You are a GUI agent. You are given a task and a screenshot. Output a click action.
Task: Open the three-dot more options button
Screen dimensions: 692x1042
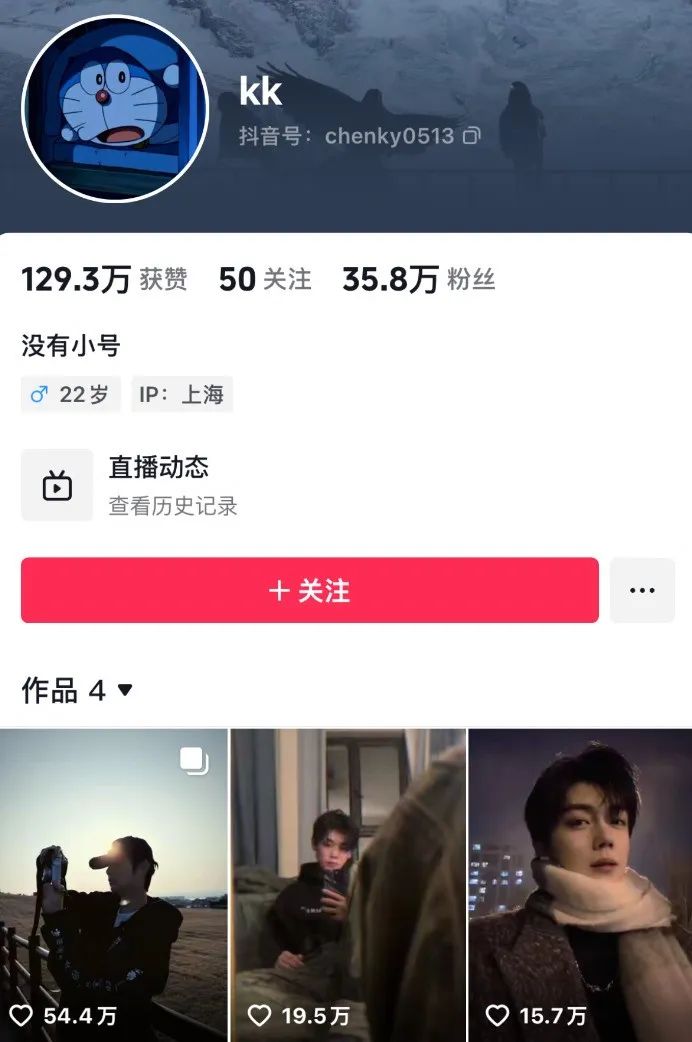click(642, 590)
